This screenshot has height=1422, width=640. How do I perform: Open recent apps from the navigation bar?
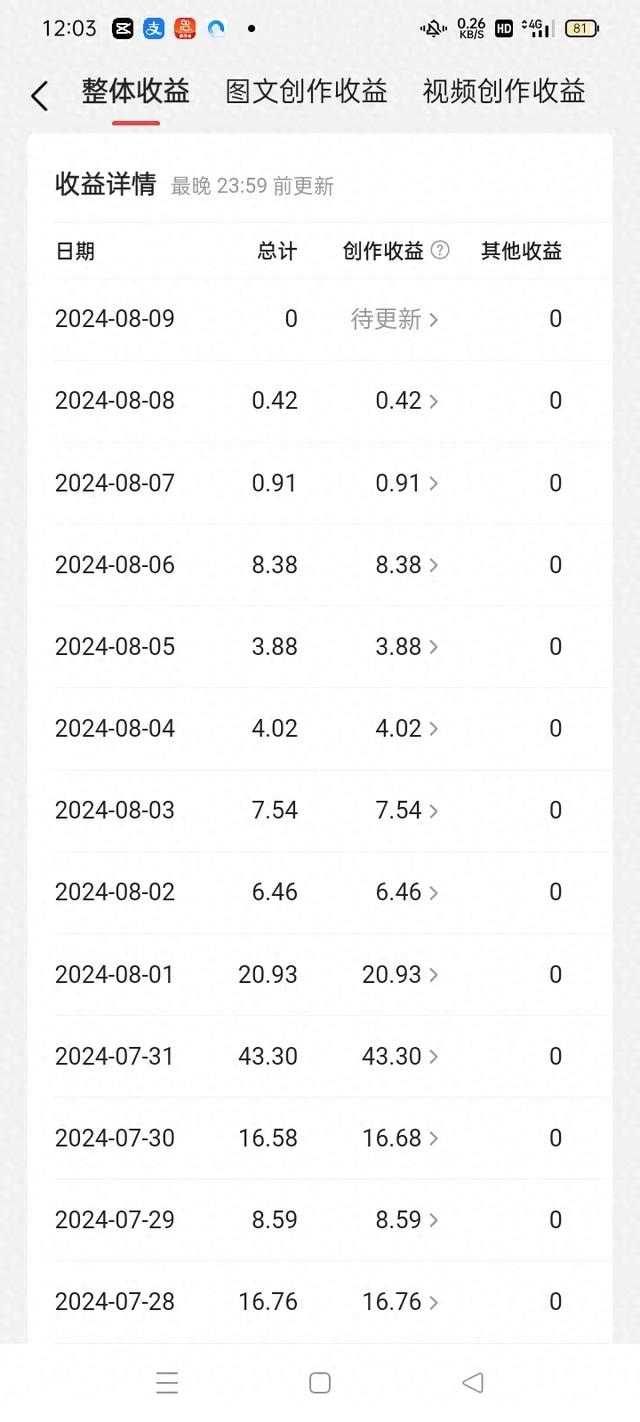pos(167,1383)
